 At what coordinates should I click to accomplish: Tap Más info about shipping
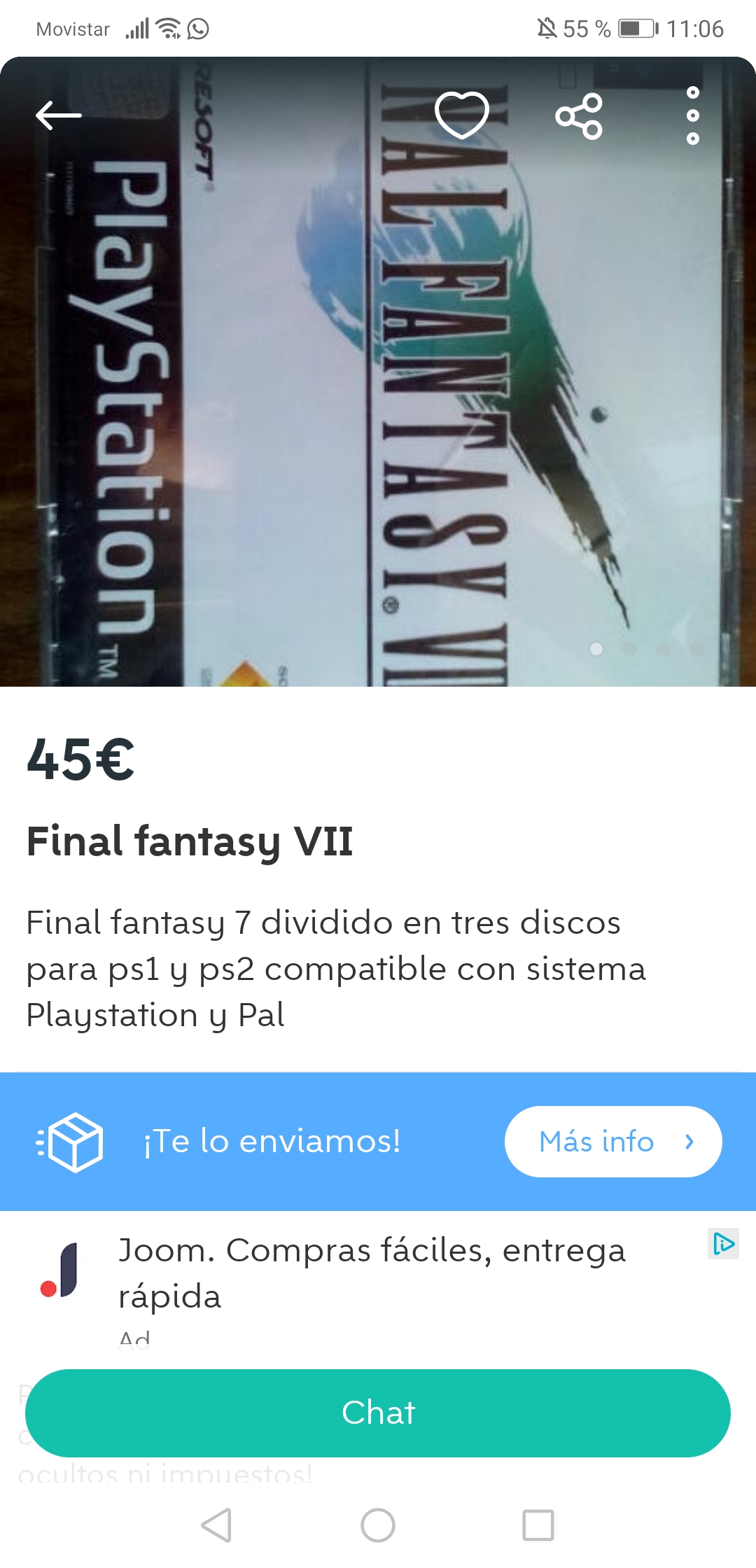tap(613, 1142)
